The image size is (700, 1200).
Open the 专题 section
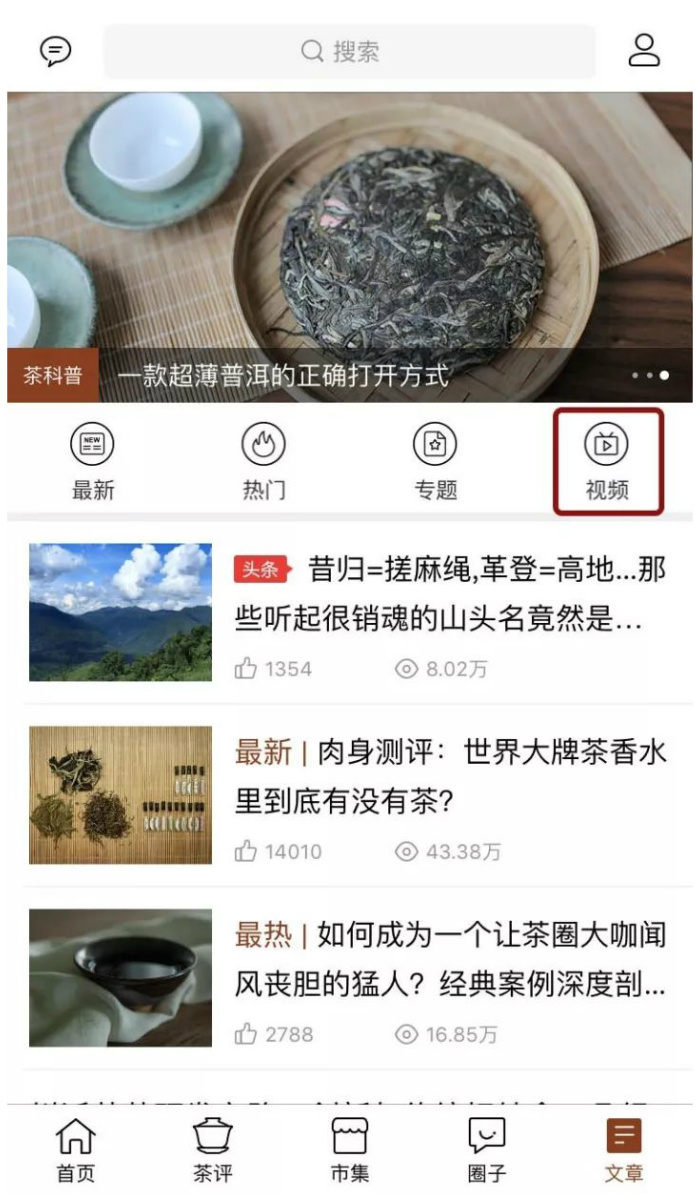(435, 461)
